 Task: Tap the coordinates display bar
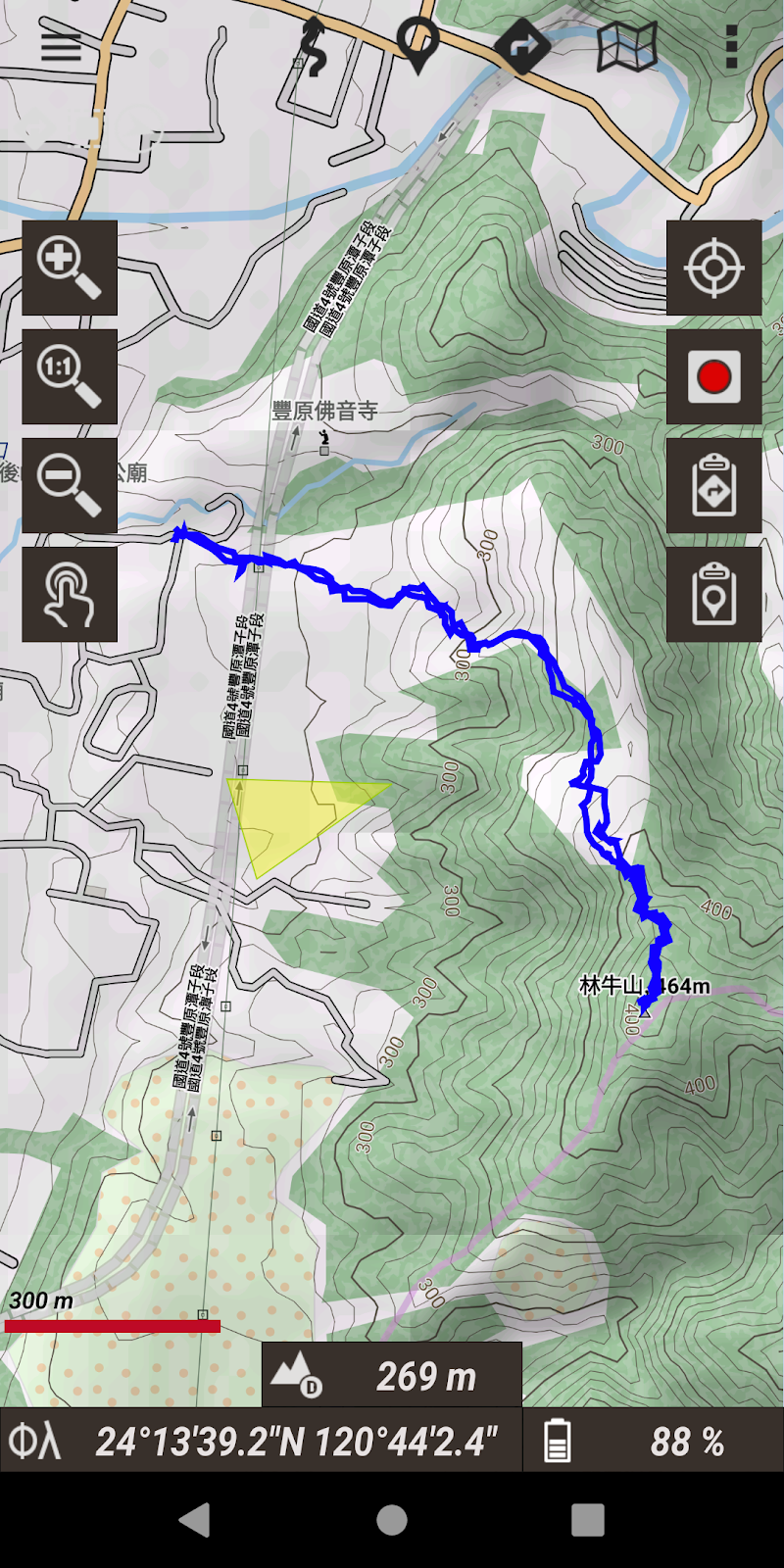click(261, 1441)
